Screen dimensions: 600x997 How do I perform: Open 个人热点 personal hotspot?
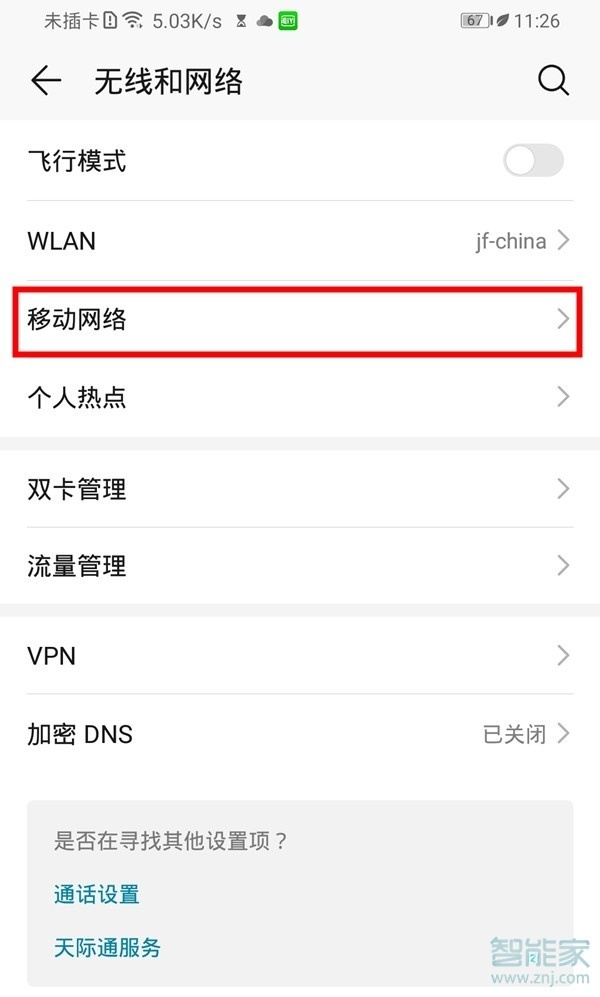(x=300, y=397)
